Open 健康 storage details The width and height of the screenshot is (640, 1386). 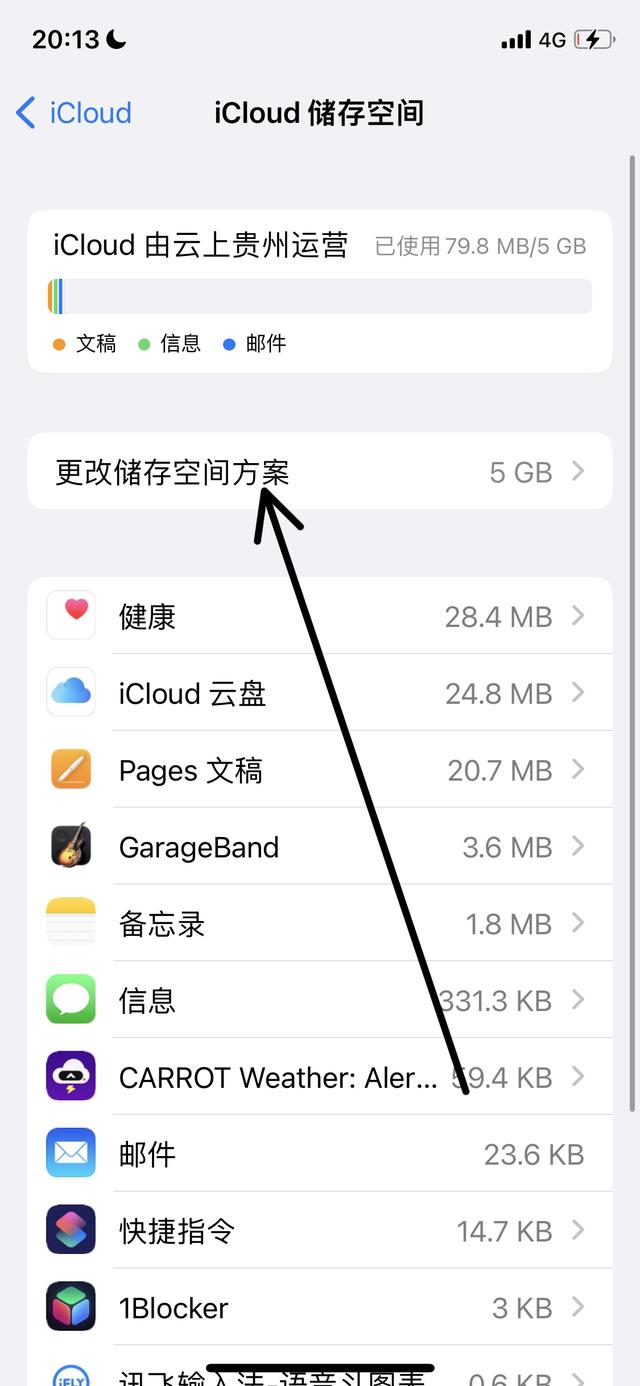tap(319, 616)
